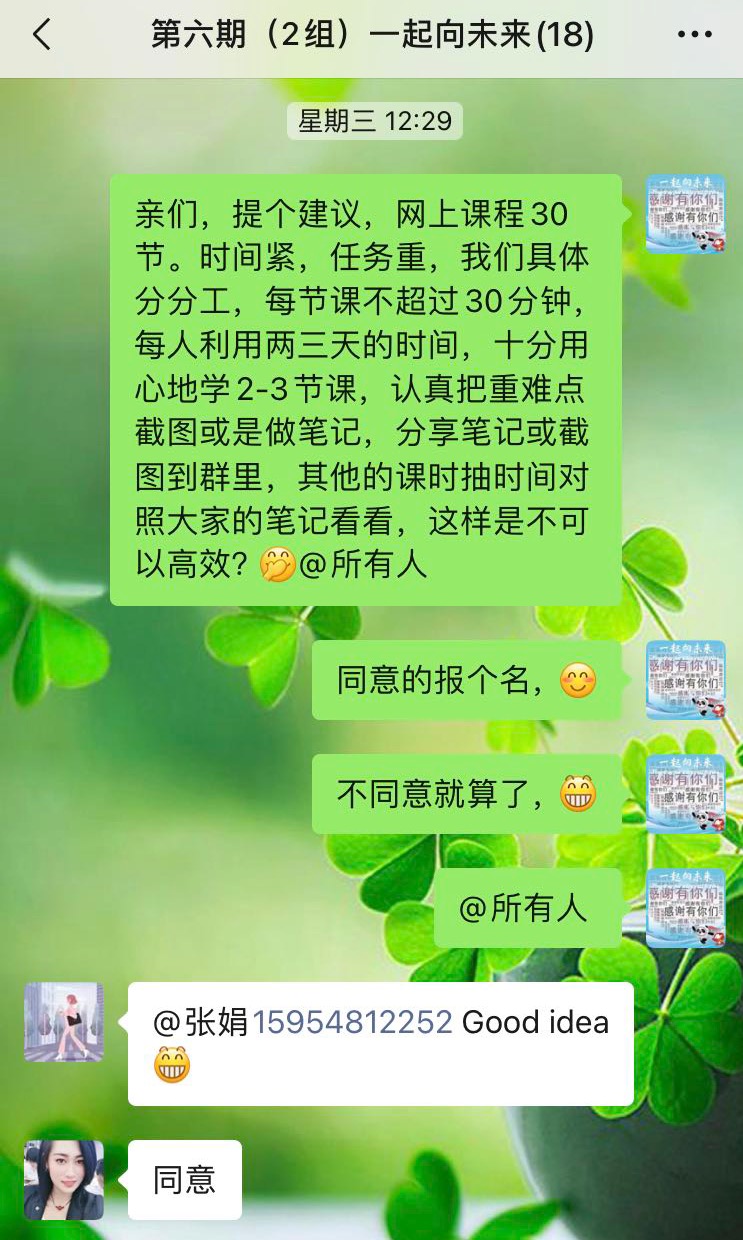Tap the 一起向未来 group avatar beside proposal message
This screenshot has width=743, height=1240.
[685, 214]
